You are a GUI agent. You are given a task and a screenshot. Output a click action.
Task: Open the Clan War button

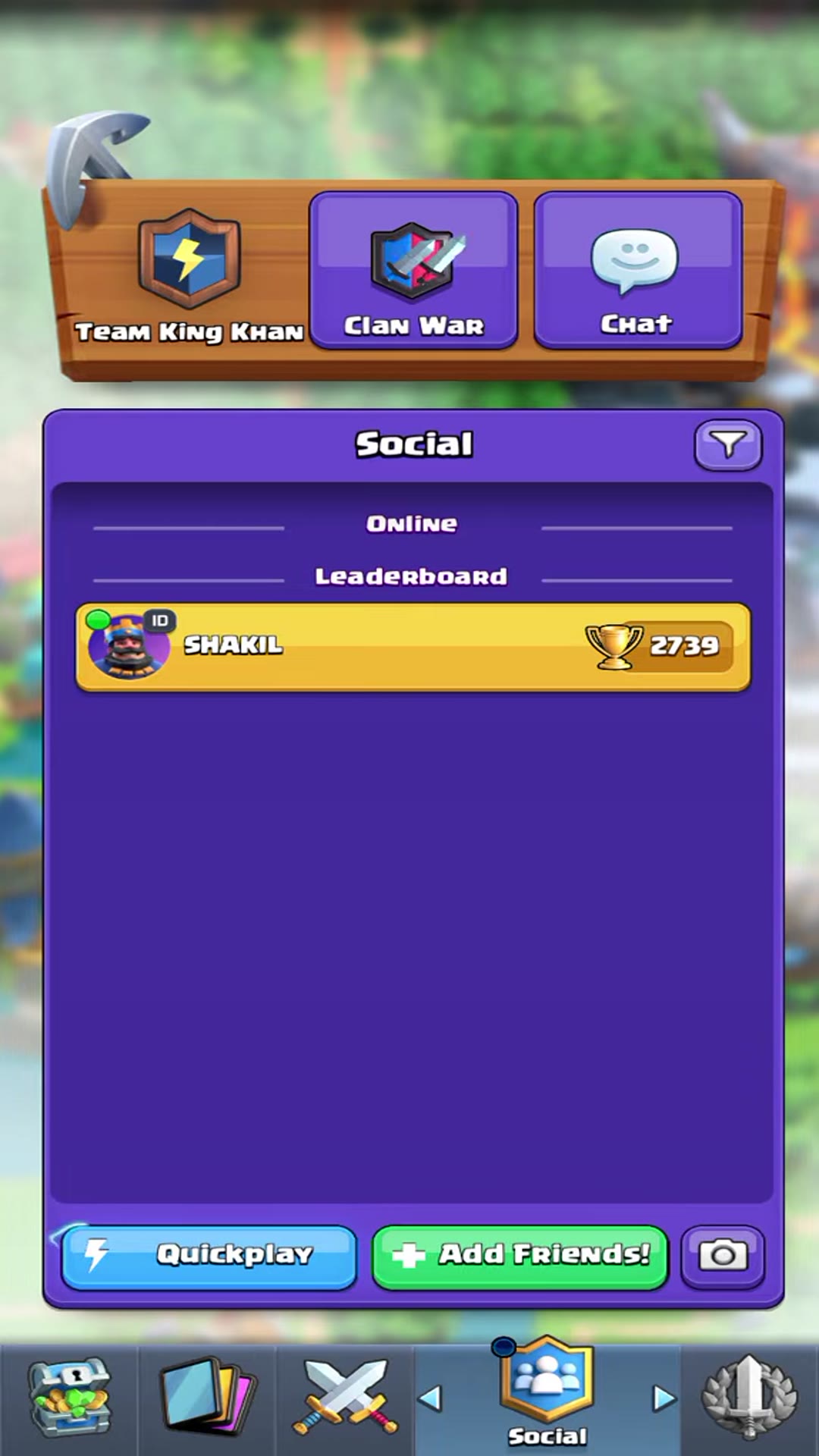click(413, 271)
